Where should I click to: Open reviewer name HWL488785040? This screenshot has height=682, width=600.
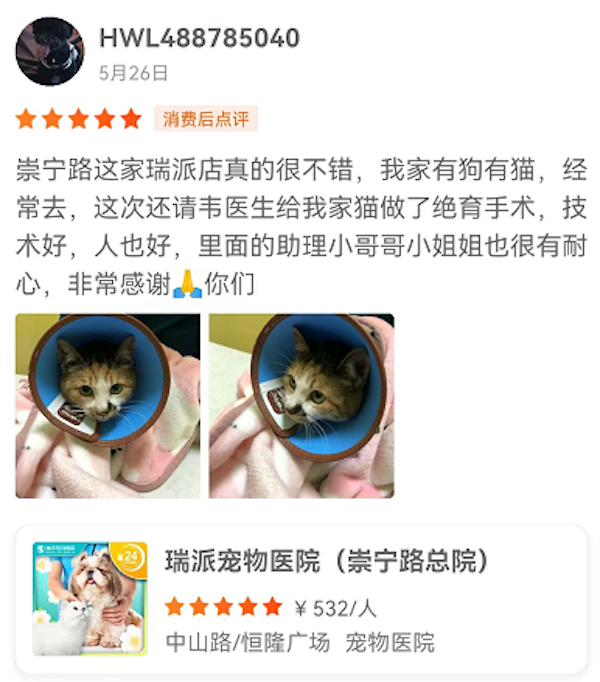199,38
